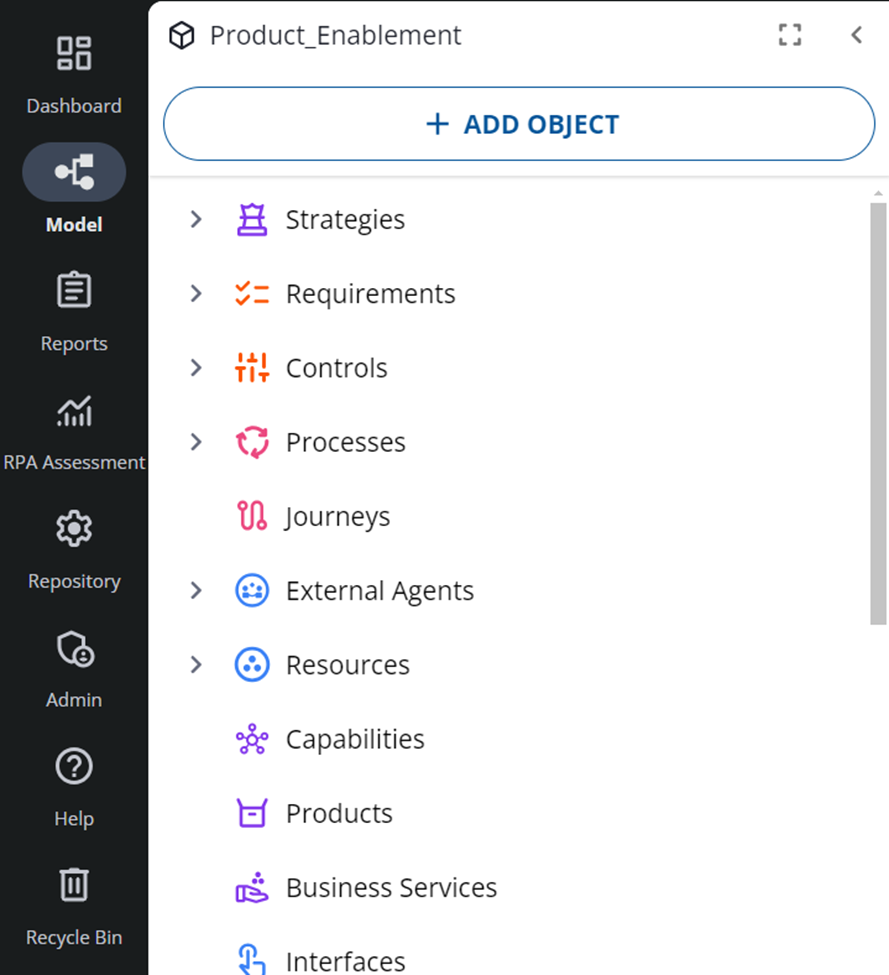This screenshot has height=975, width=889.
Task: Select the Resources item
Action: click(x=347, y=665)
